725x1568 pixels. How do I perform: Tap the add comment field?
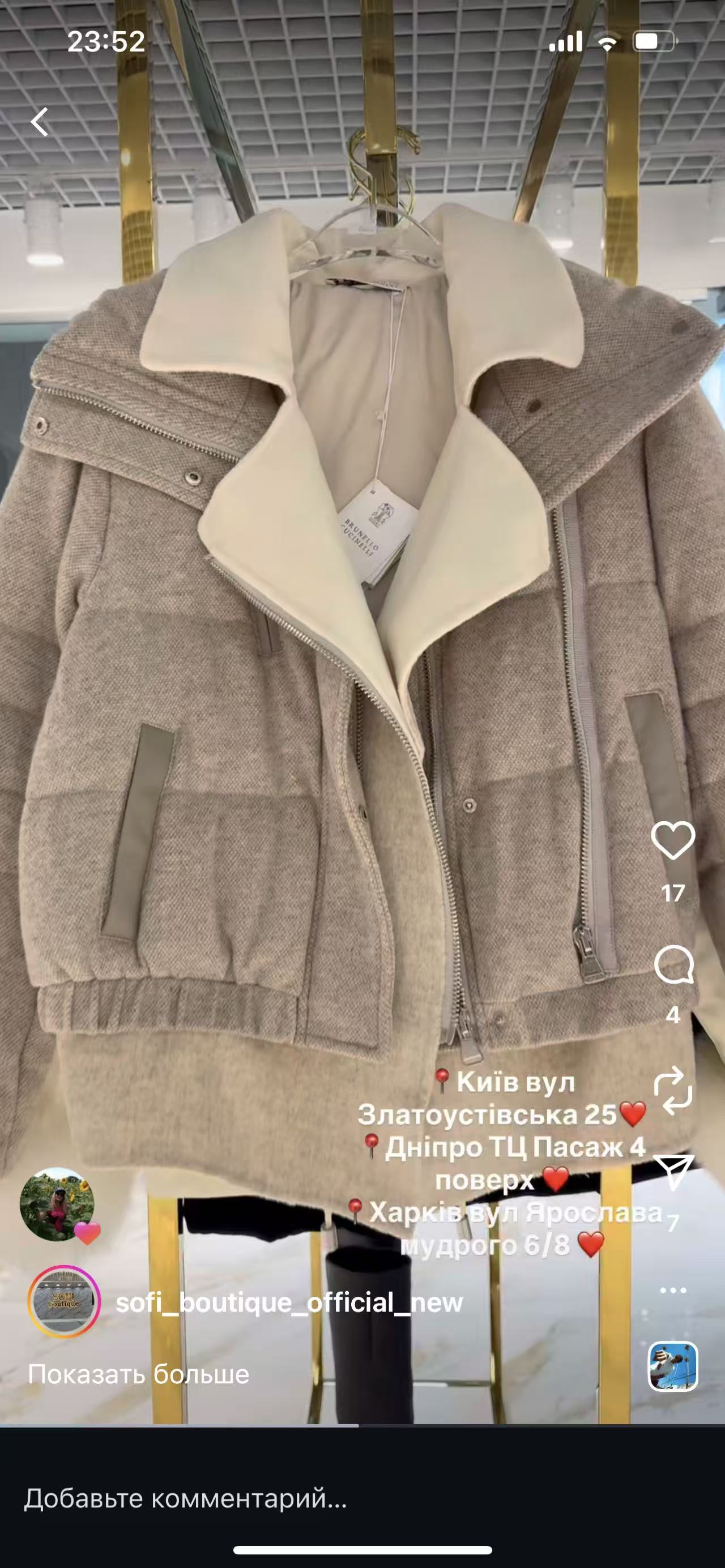pyautogui.click(x=362, y=1498)
